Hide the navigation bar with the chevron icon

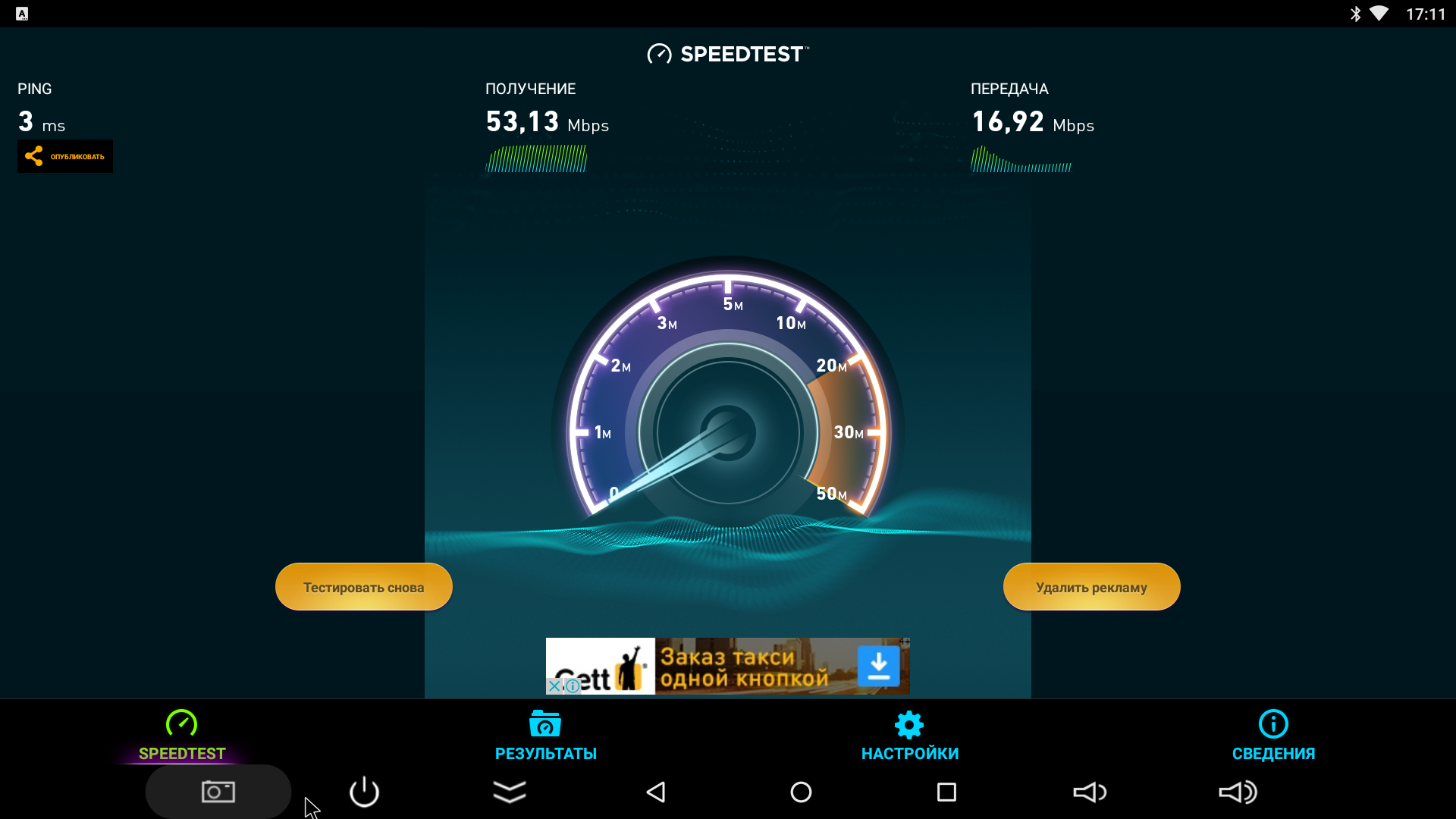point(510,792)
